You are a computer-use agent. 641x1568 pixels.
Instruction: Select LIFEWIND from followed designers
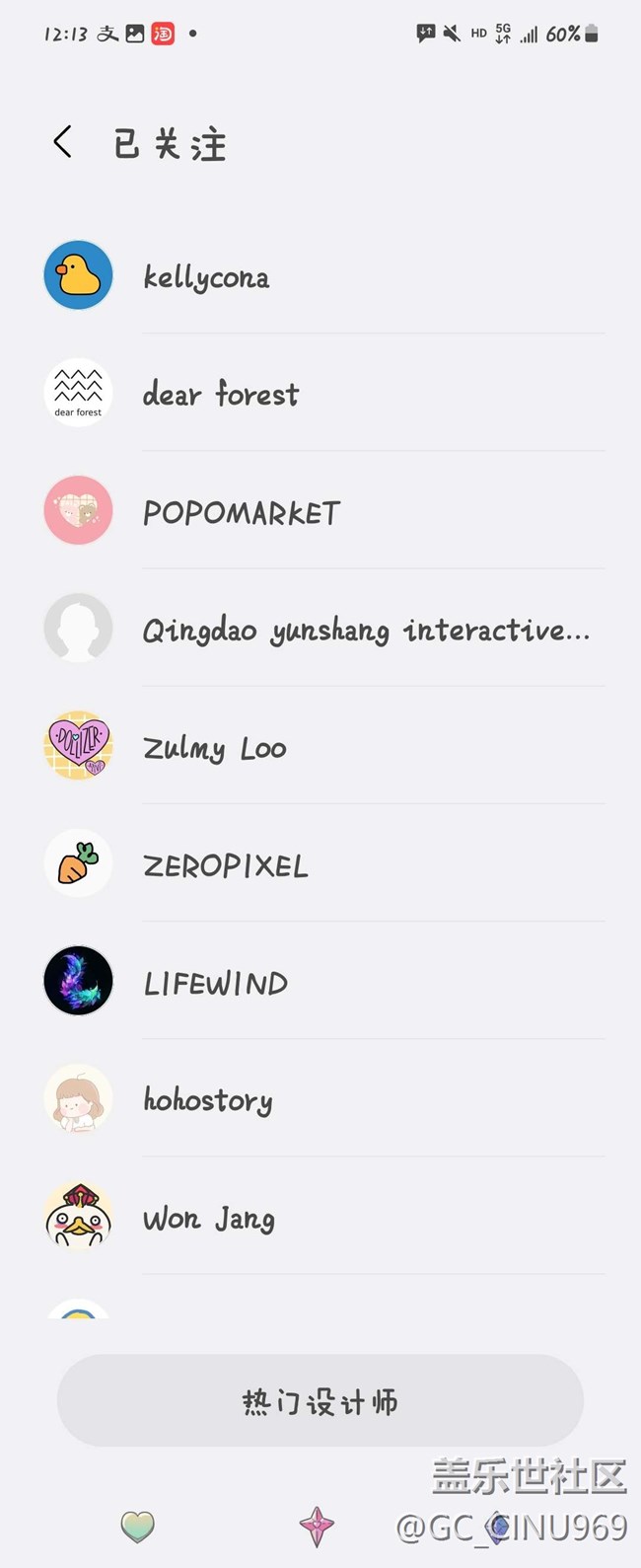point(216,983)
